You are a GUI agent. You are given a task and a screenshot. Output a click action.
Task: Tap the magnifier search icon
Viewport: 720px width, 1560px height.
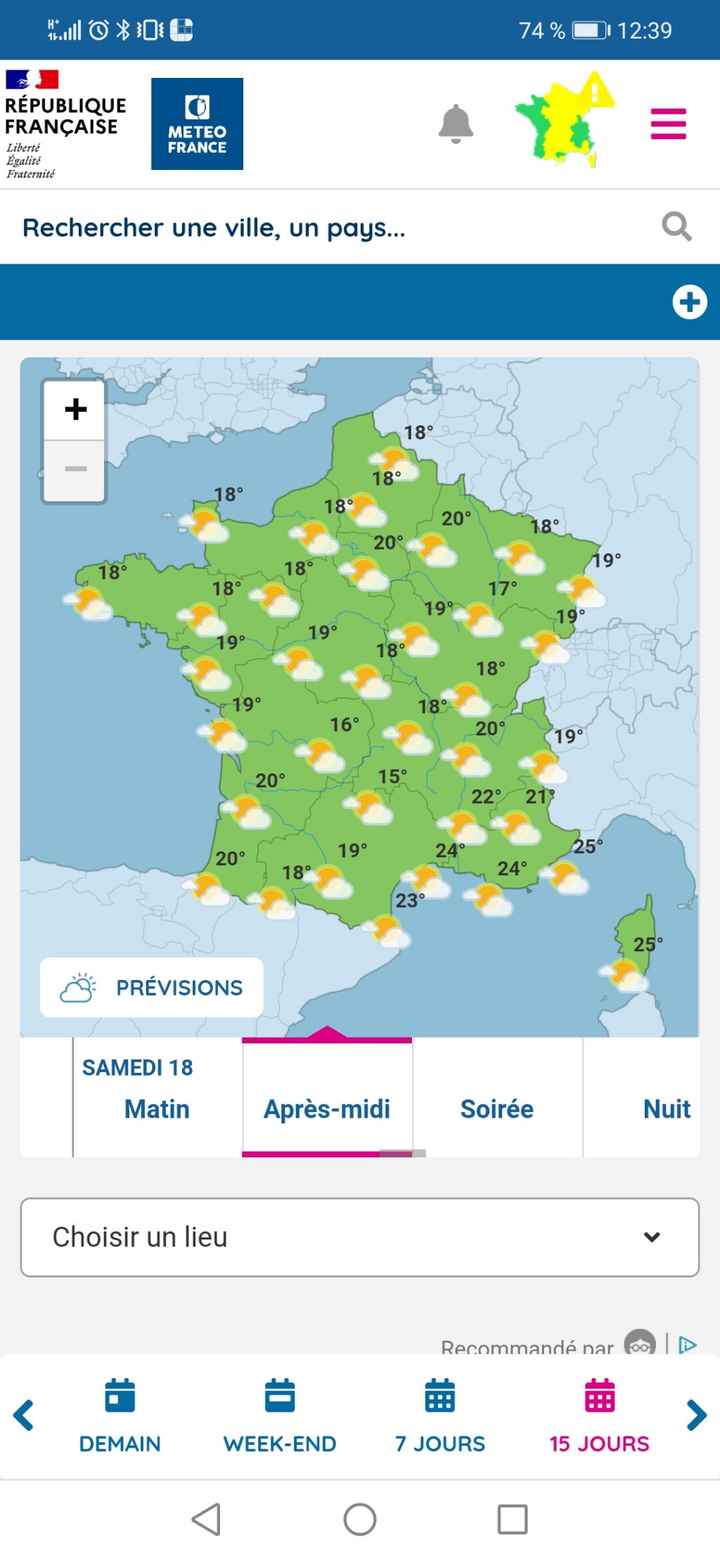677,228
